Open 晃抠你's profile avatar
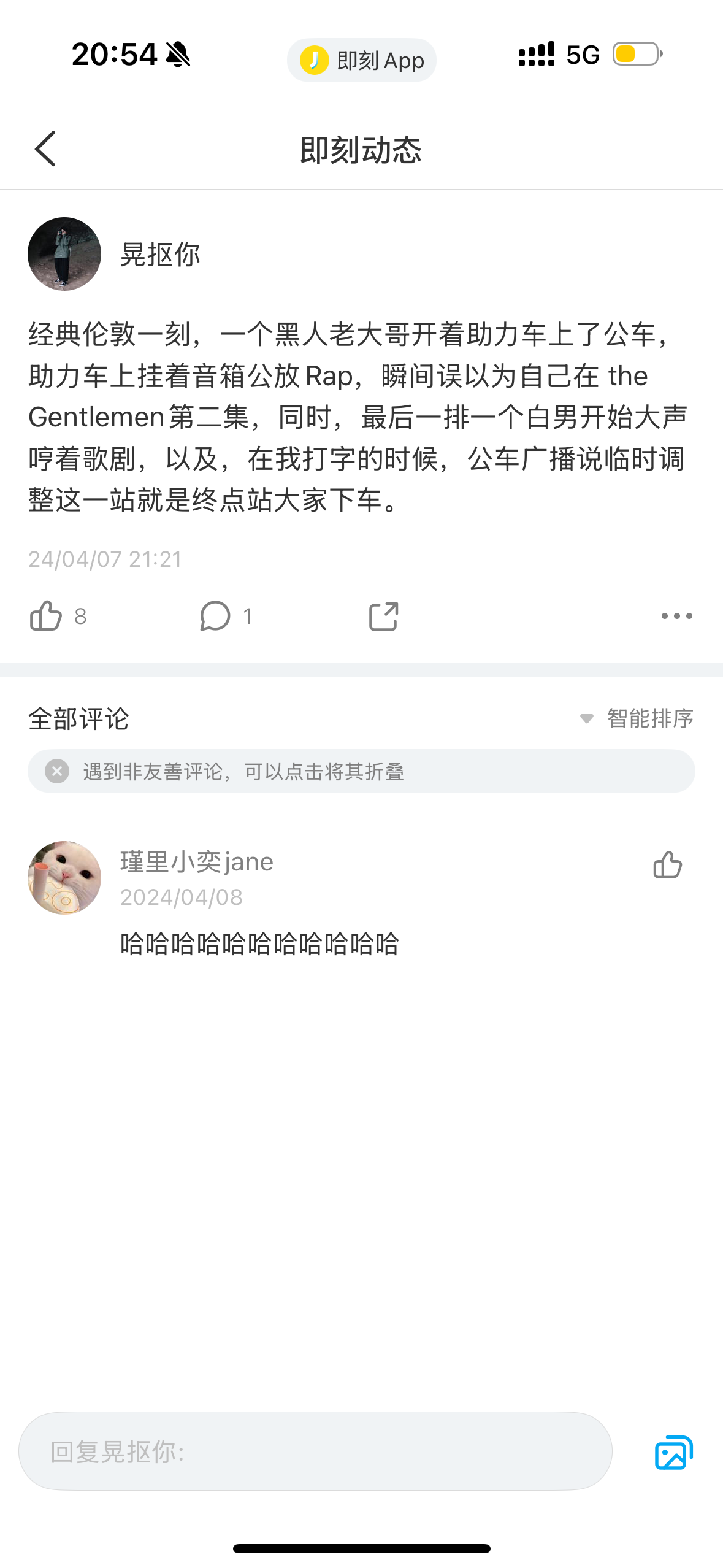 64,254
